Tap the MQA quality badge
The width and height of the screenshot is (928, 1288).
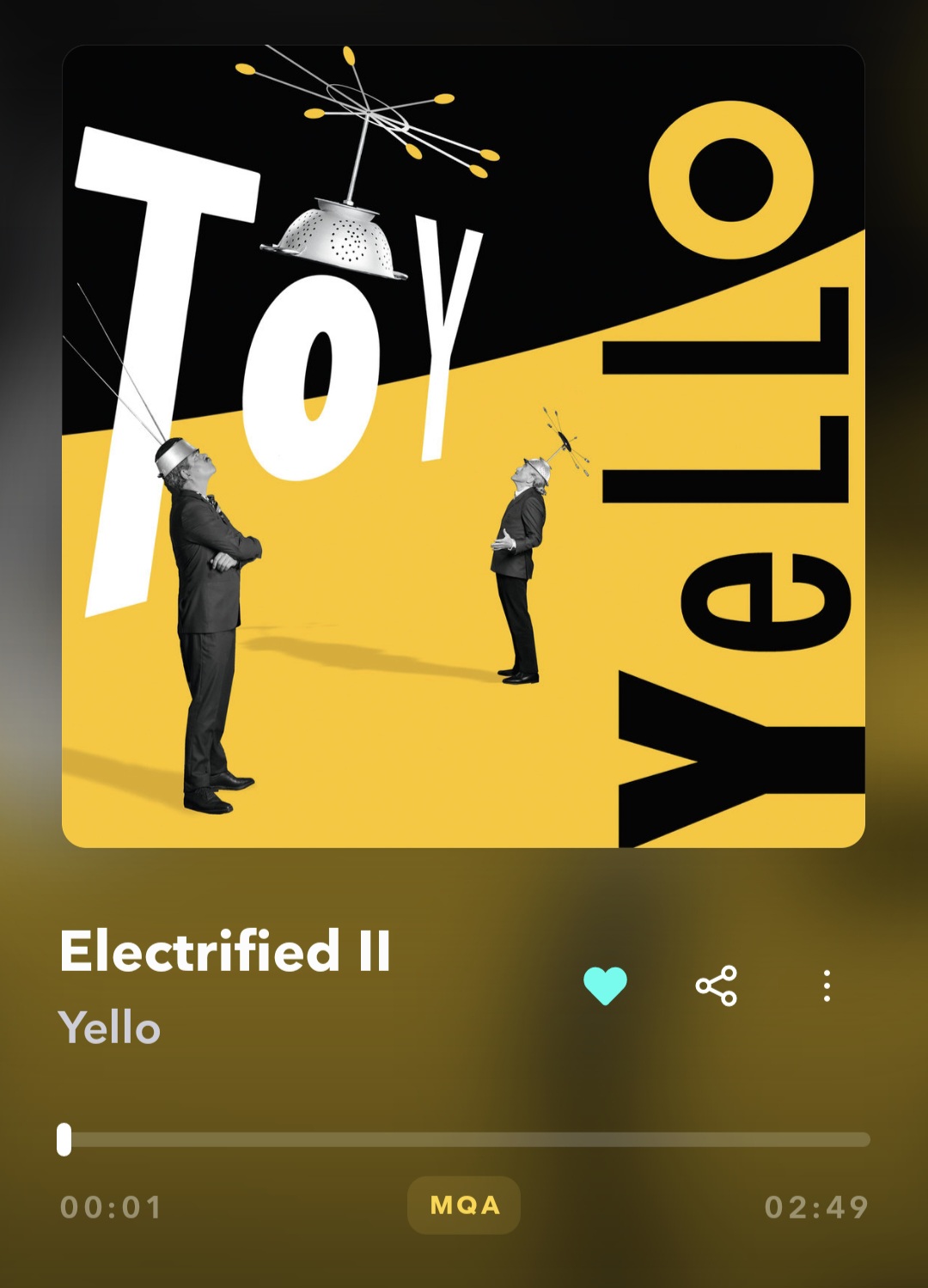point(464,1206)
